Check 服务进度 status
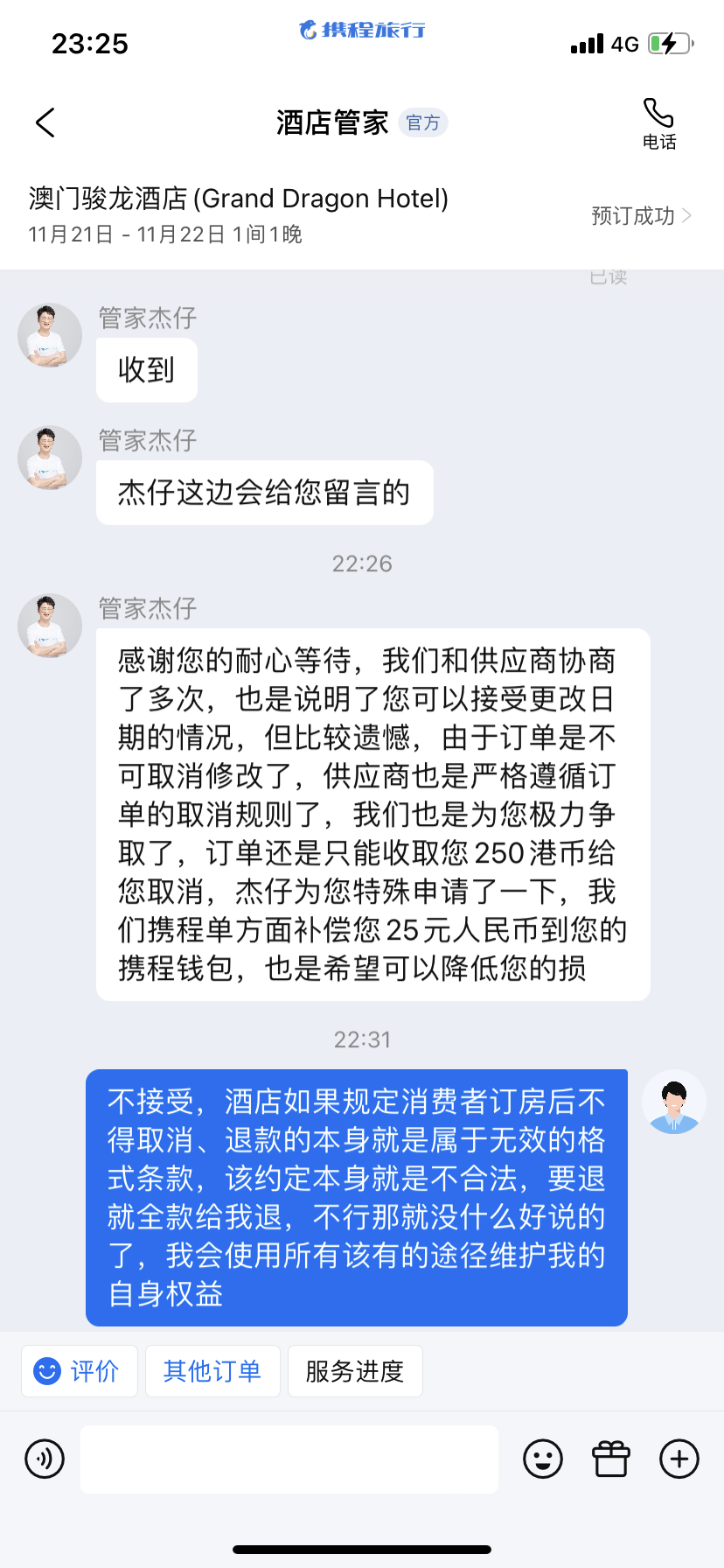The width and height of the screenshot is (724, 1568). (355, 1371)
